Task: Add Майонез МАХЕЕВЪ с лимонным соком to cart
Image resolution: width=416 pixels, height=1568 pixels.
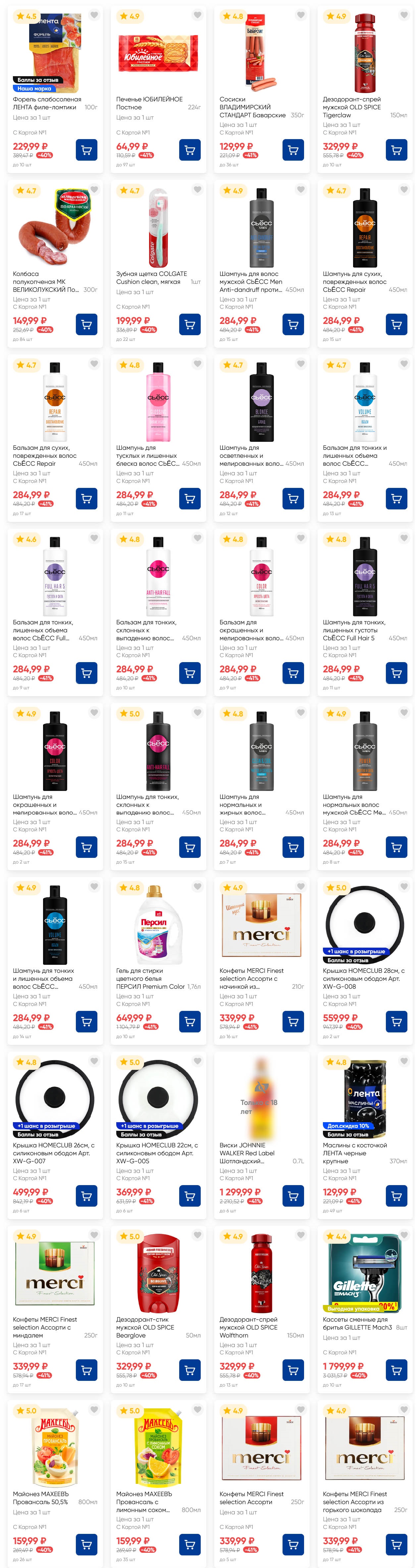Action: tap(190, 1544)
